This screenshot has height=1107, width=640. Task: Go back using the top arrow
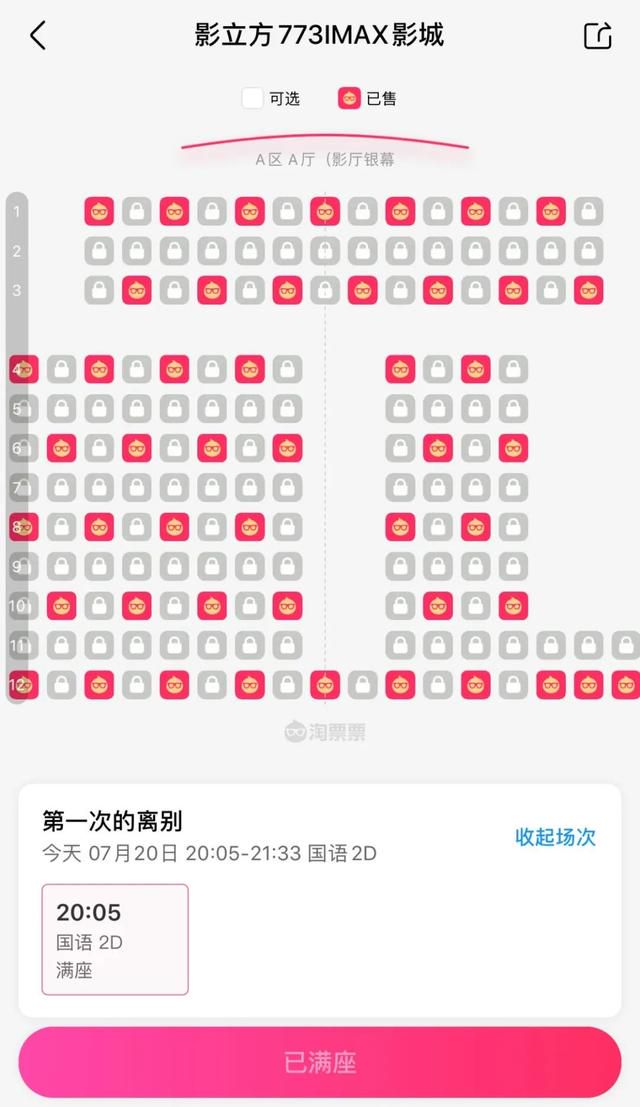point(38,35)
